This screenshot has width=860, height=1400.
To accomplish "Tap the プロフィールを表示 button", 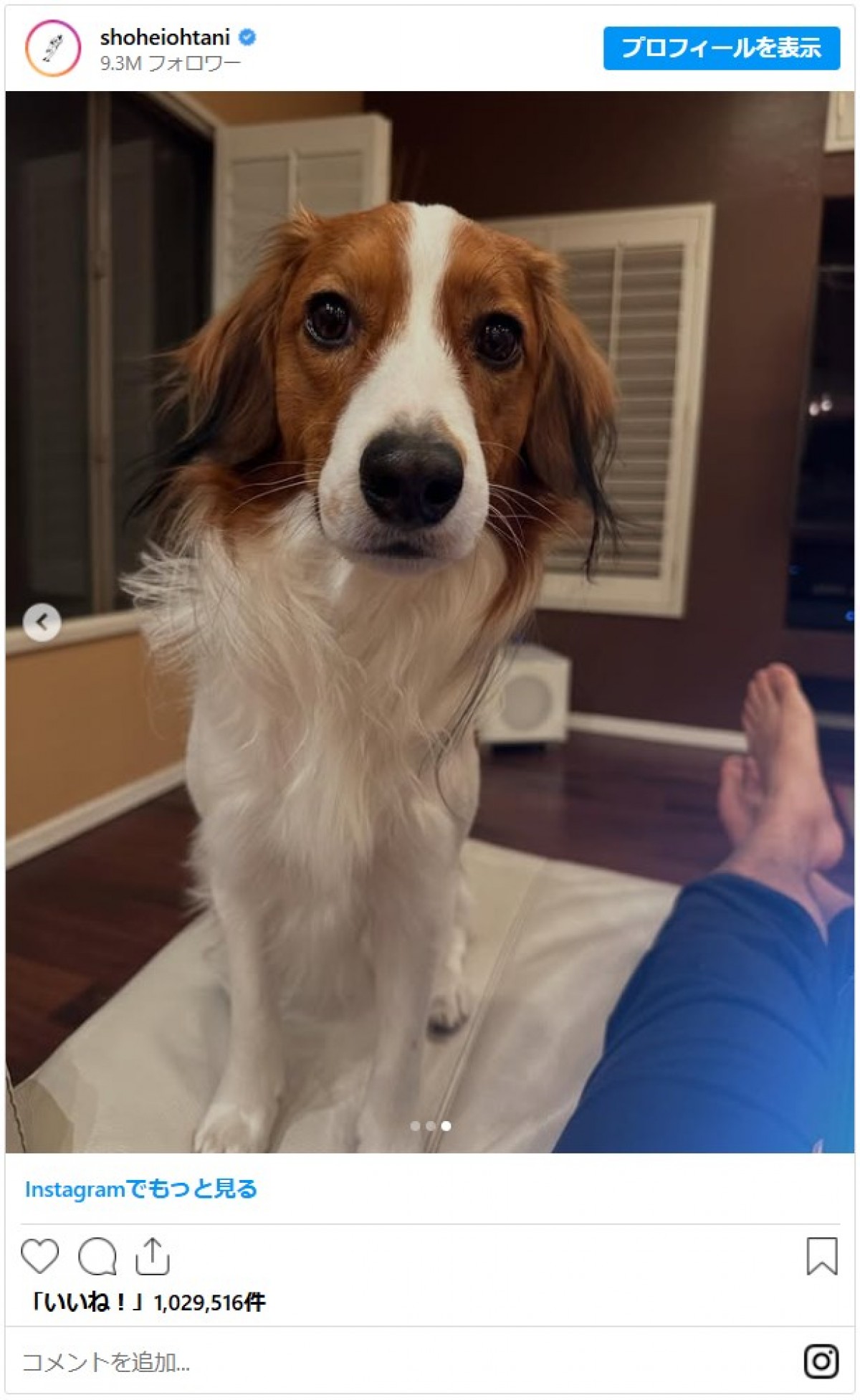I will tap(721, 48).
